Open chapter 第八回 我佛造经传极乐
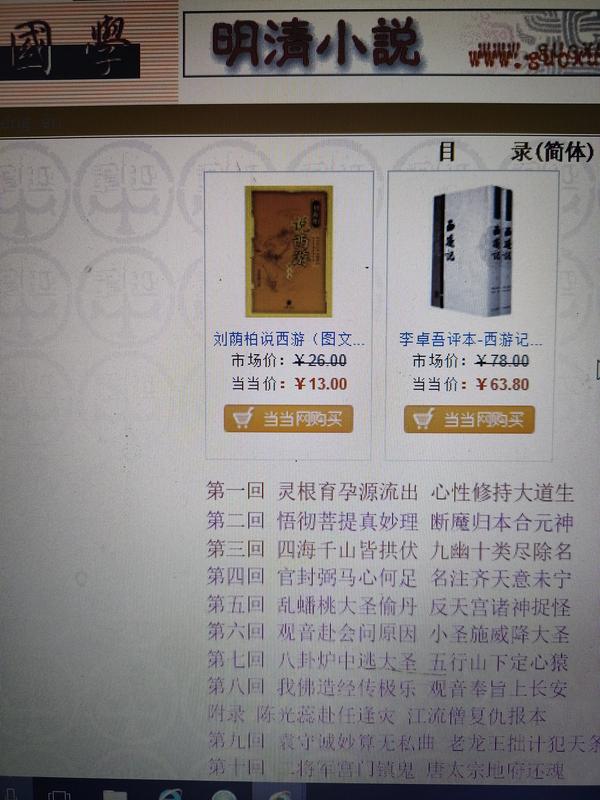This screenshot has width=600, height=800. tap(390, 688)
